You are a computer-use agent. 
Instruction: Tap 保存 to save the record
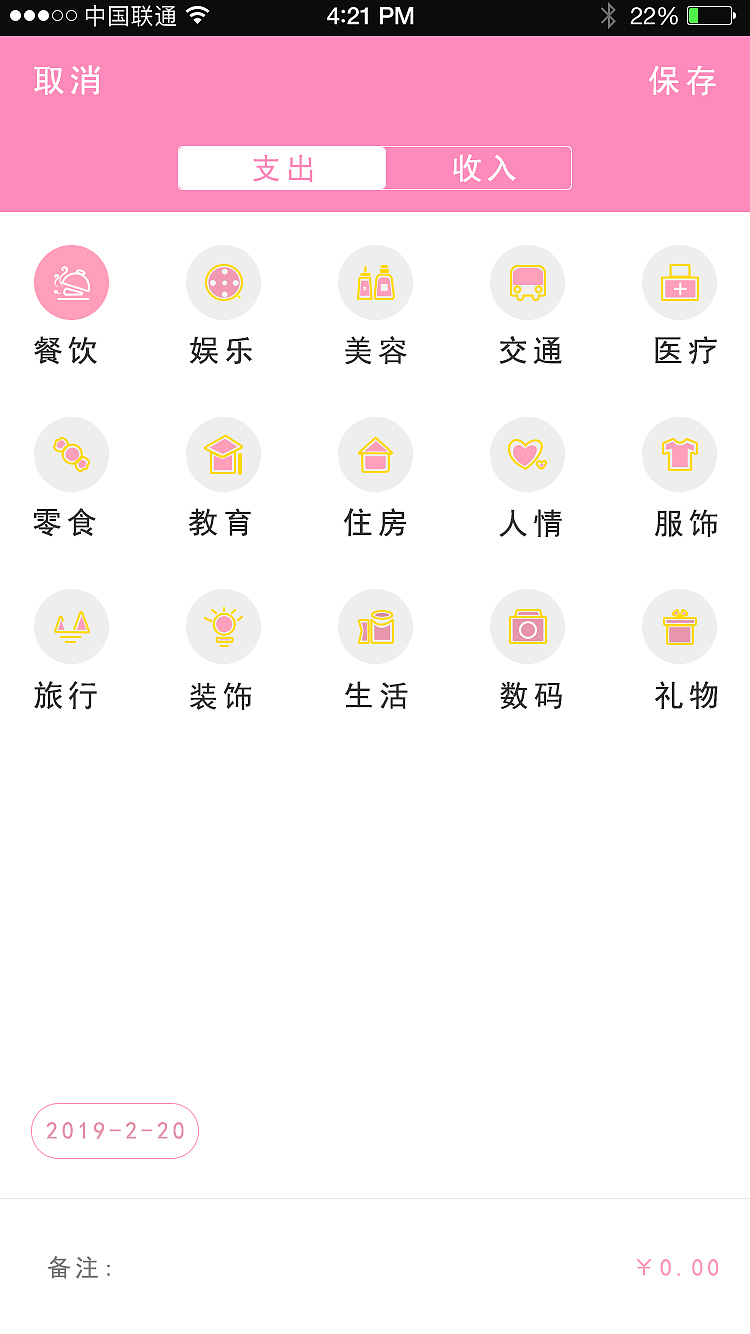684,82
